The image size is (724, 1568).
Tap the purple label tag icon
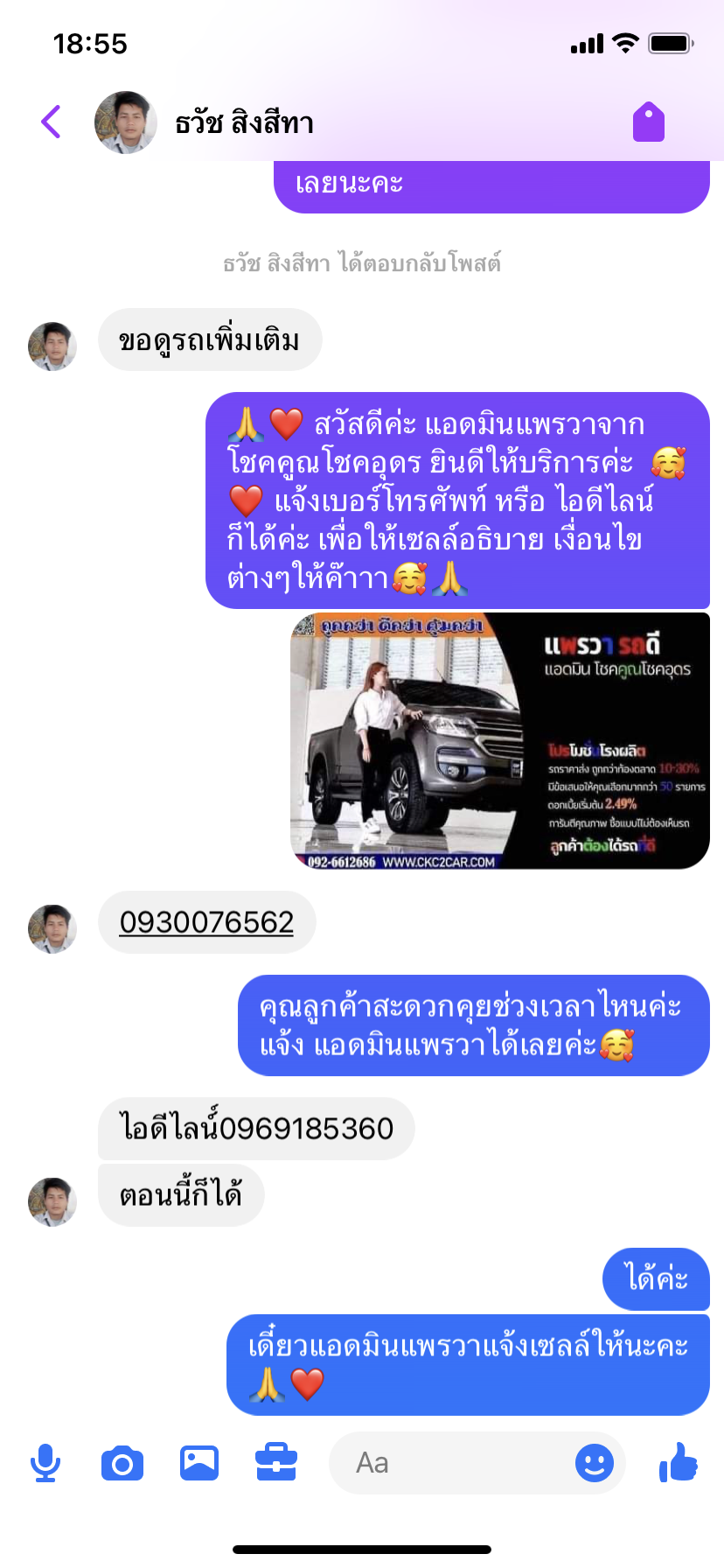click(649, 122)
